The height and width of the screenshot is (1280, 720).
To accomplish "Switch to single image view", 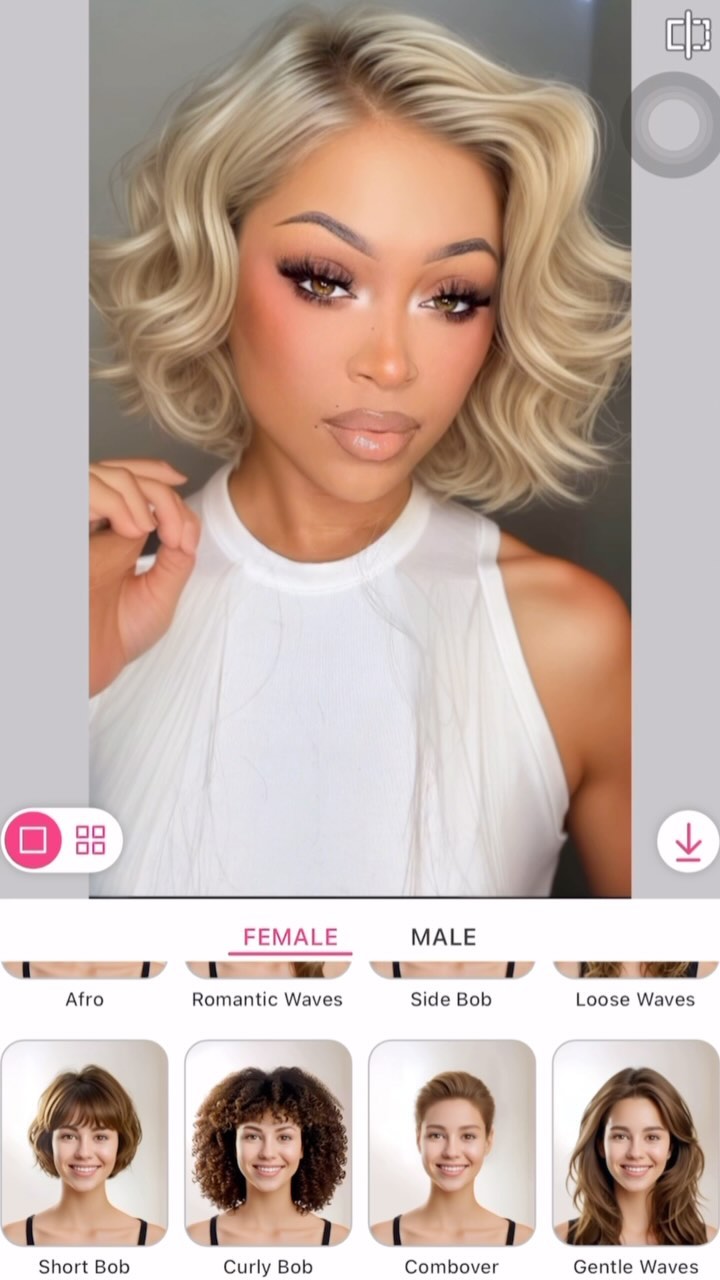I will (x=33, y=840).
